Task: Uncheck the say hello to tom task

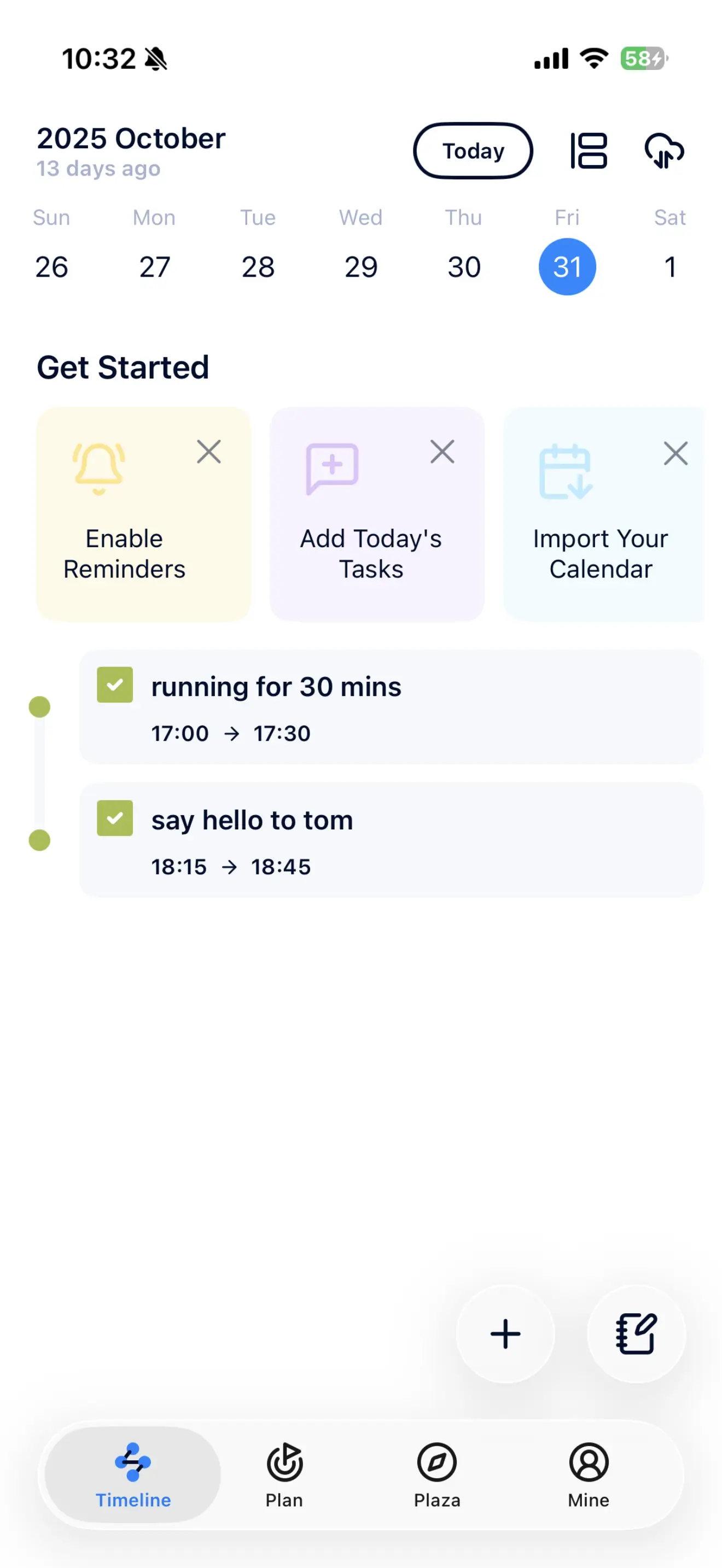Action: coord(114,818)
